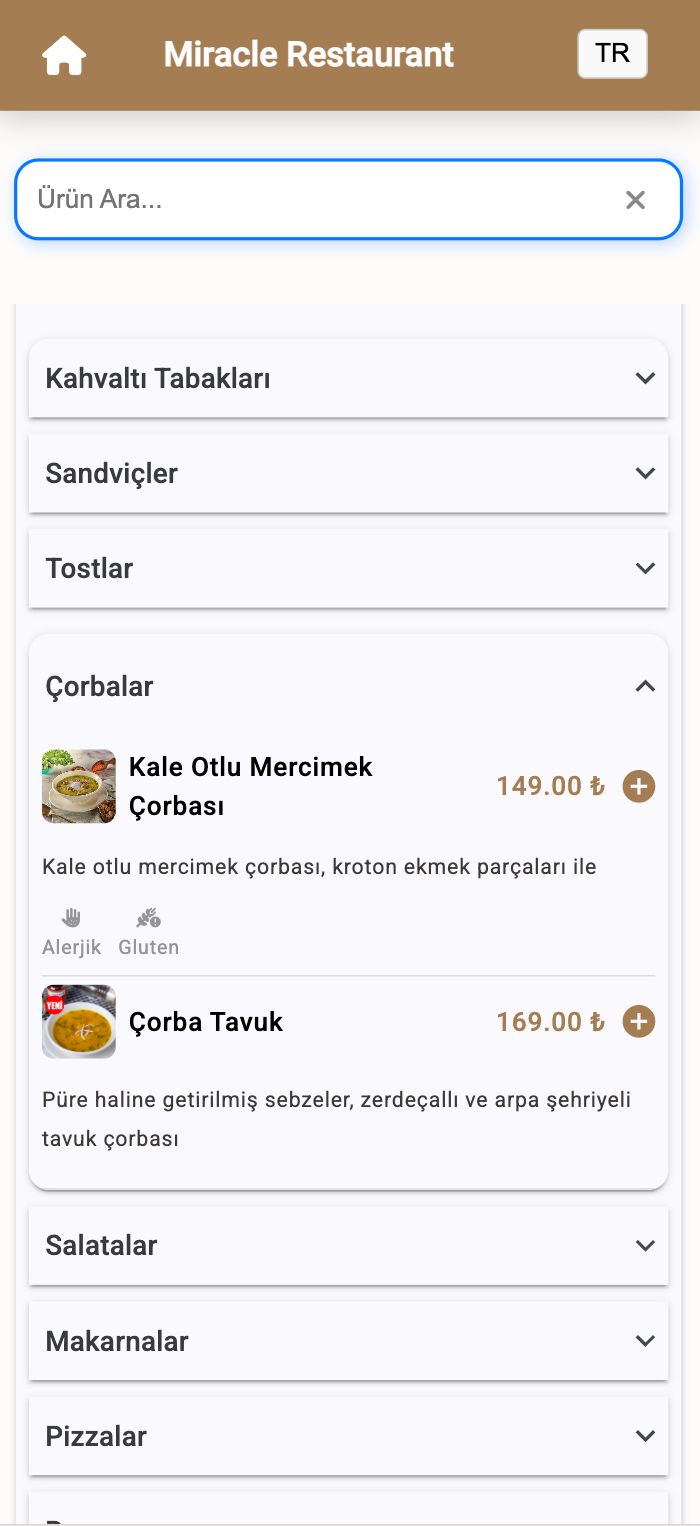This screenshot has height=1526, width=700.
Task: Add Çorba Tavuk to order
Action: (639, 1022)
